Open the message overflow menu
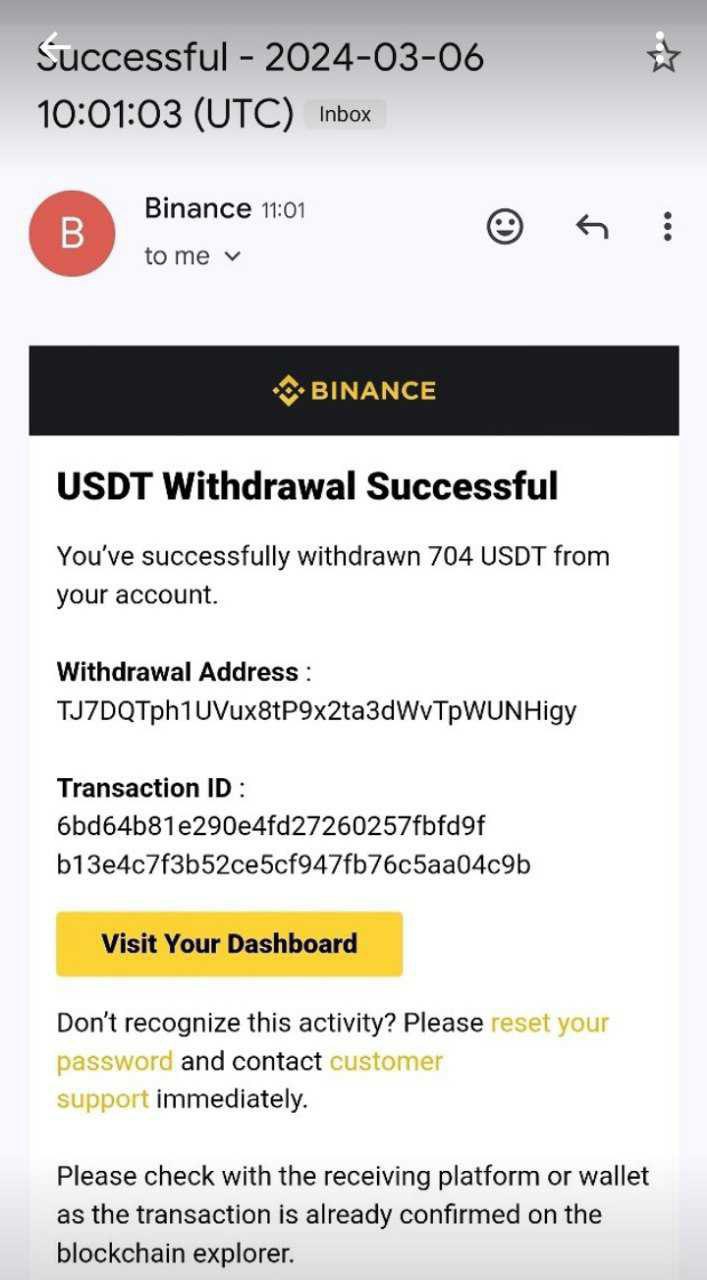 click(x=667, y=227)
